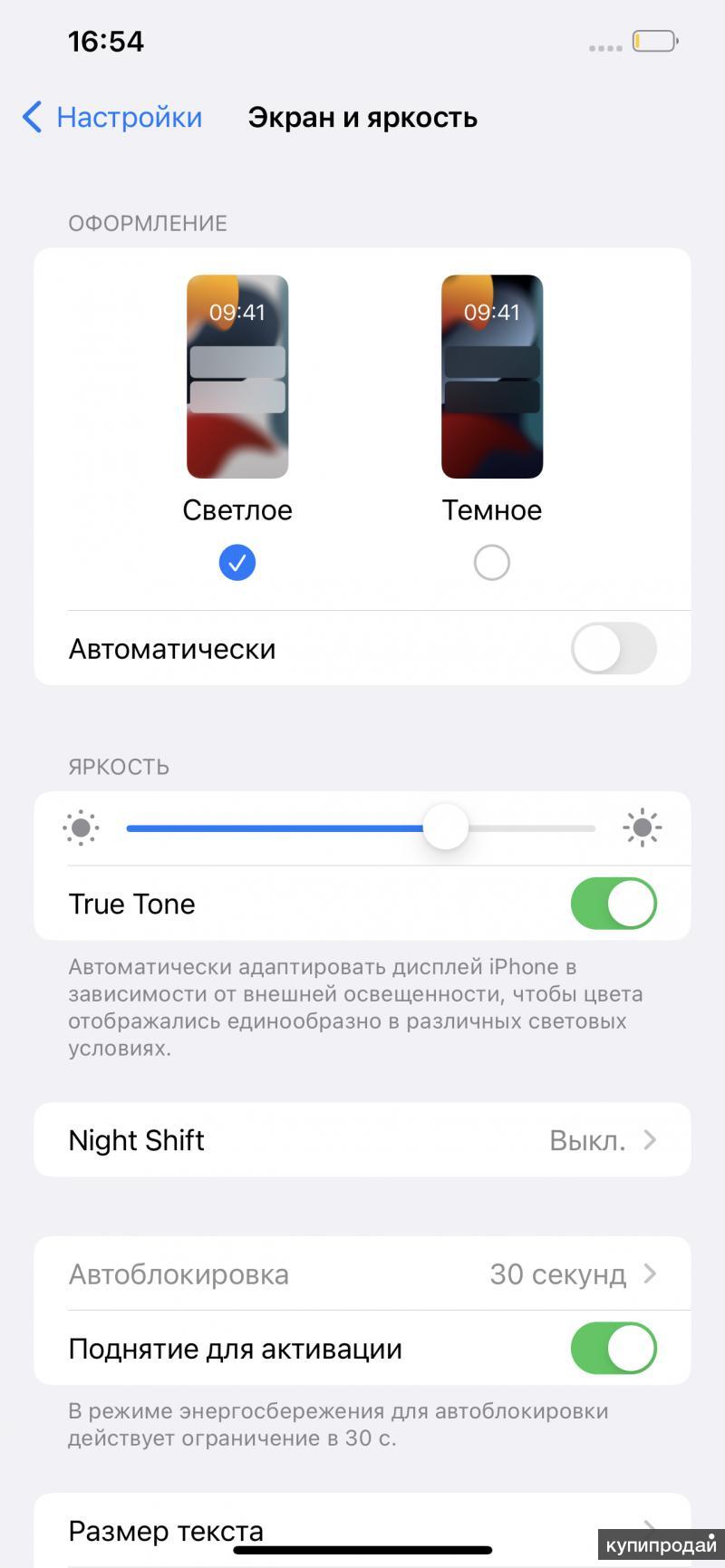Select the Светлое appearance radio button
This screenshot has width=725, height=1568.
[x=237, y=563]
